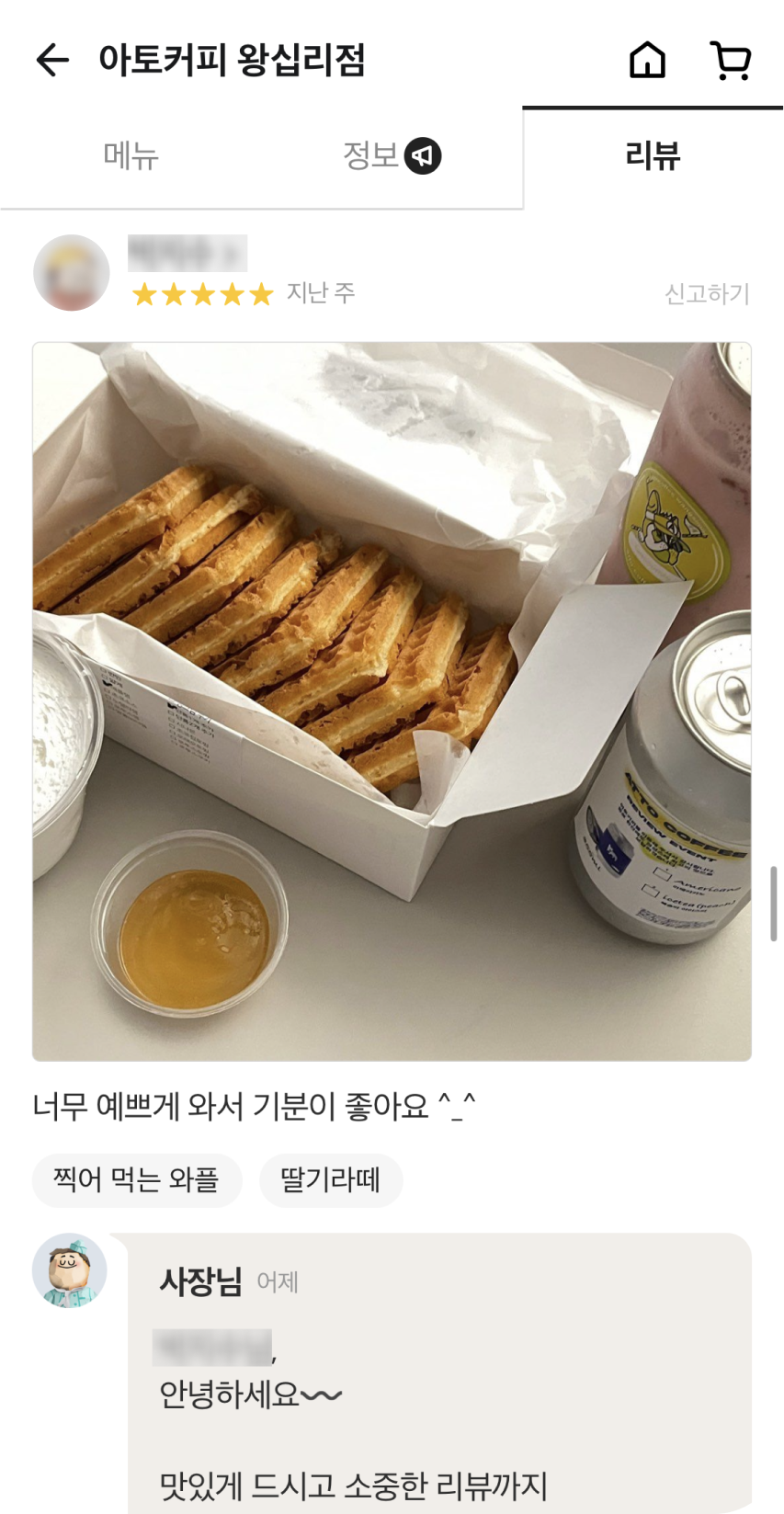Open the reviewer's profile picture
This screenshot has height=1514, width=784.
[x=72, y=273]
